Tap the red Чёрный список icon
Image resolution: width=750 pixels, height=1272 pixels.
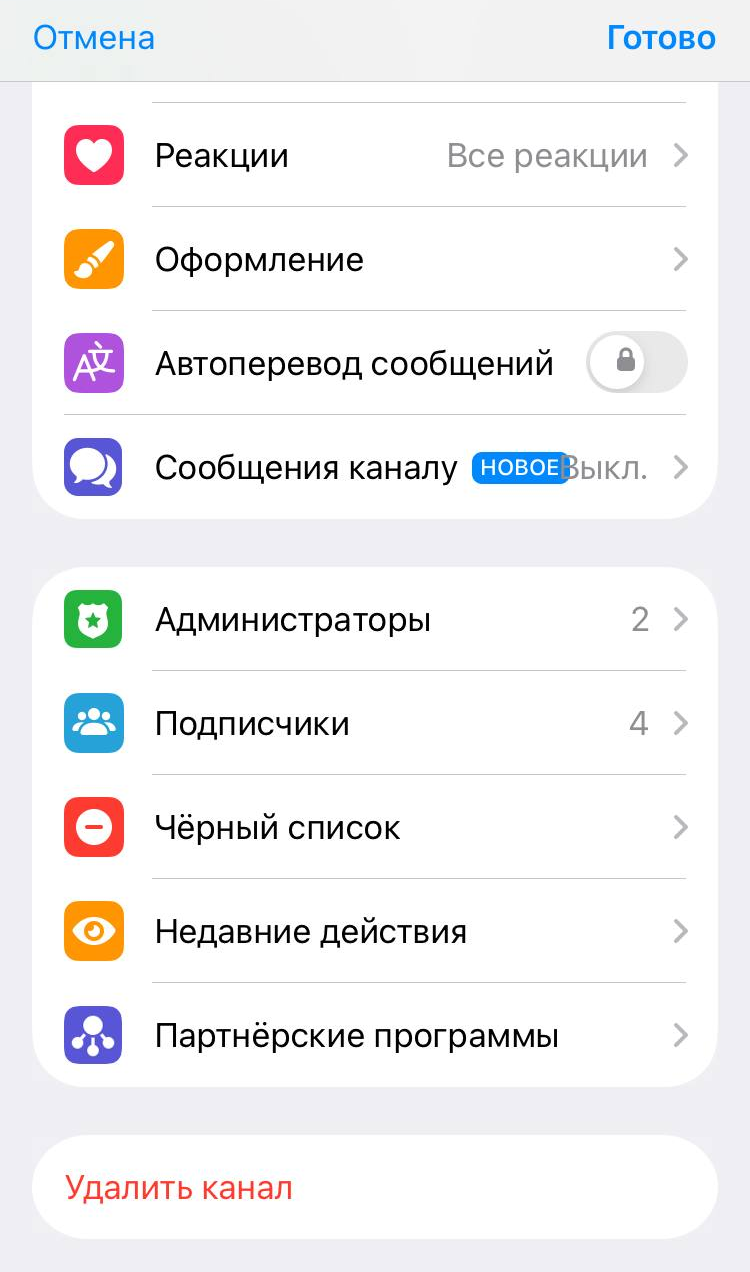point(93,827)
